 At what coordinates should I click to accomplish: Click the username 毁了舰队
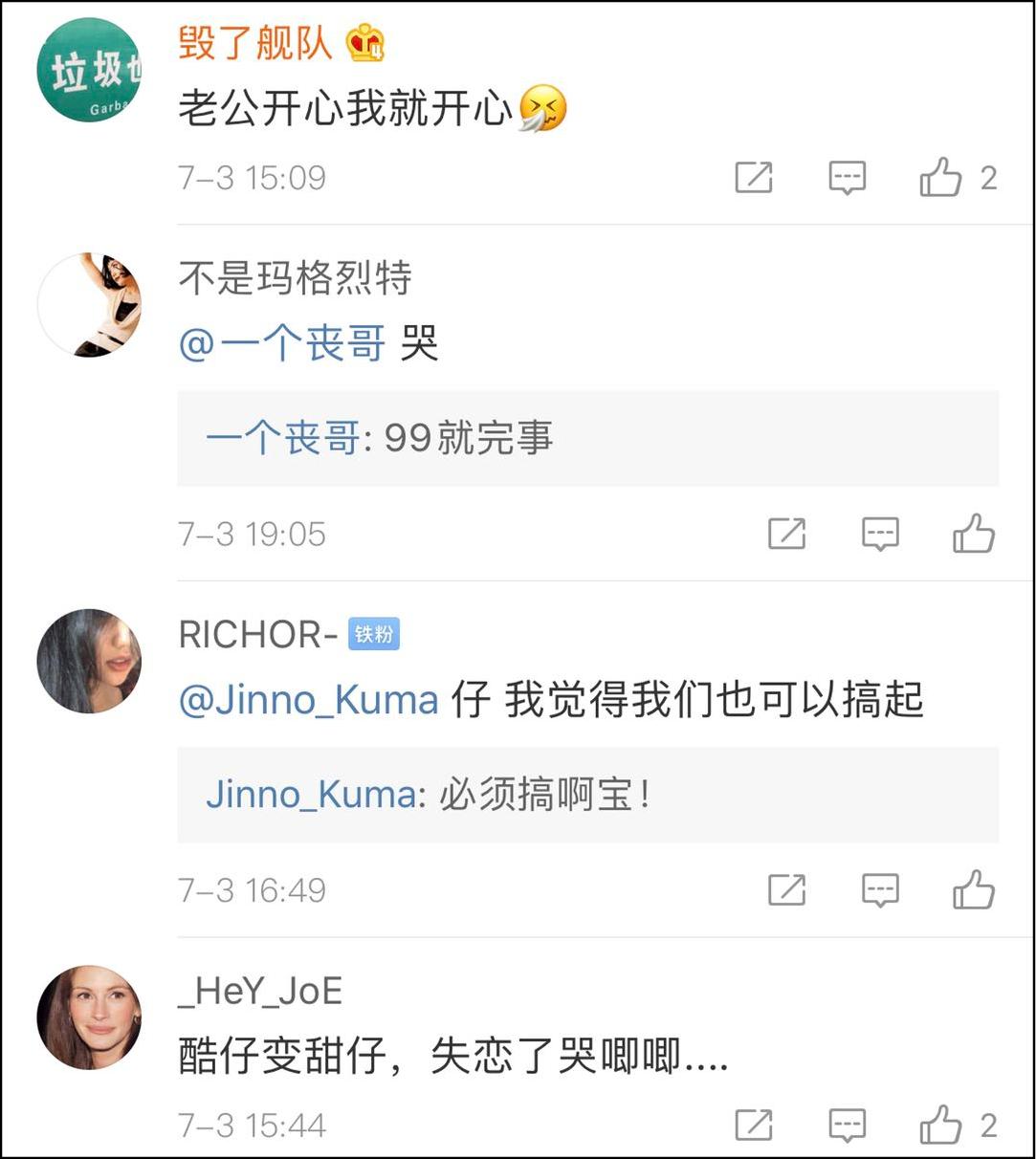point(253,42)
